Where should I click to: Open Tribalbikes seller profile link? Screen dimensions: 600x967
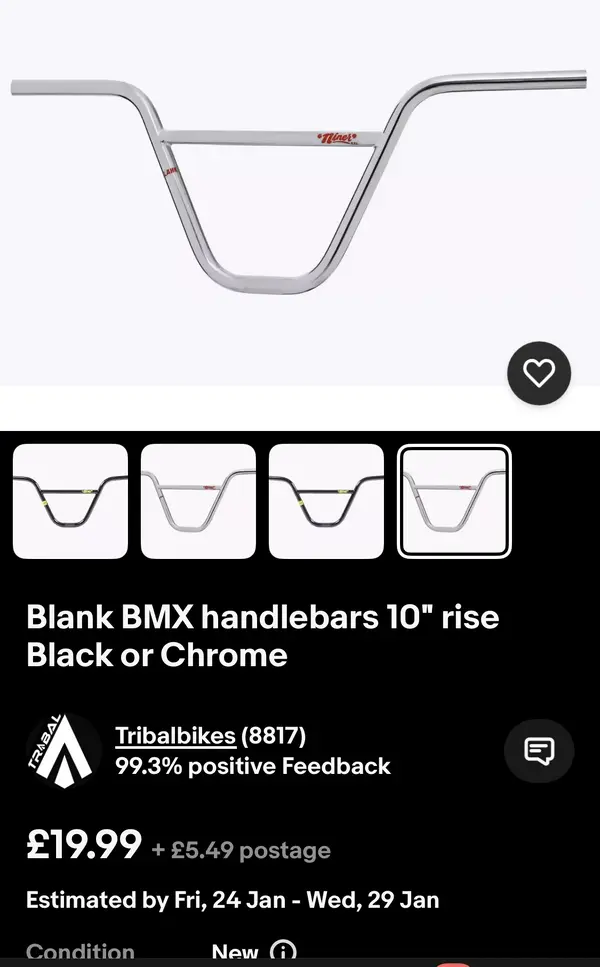click(x=175, y=737)
